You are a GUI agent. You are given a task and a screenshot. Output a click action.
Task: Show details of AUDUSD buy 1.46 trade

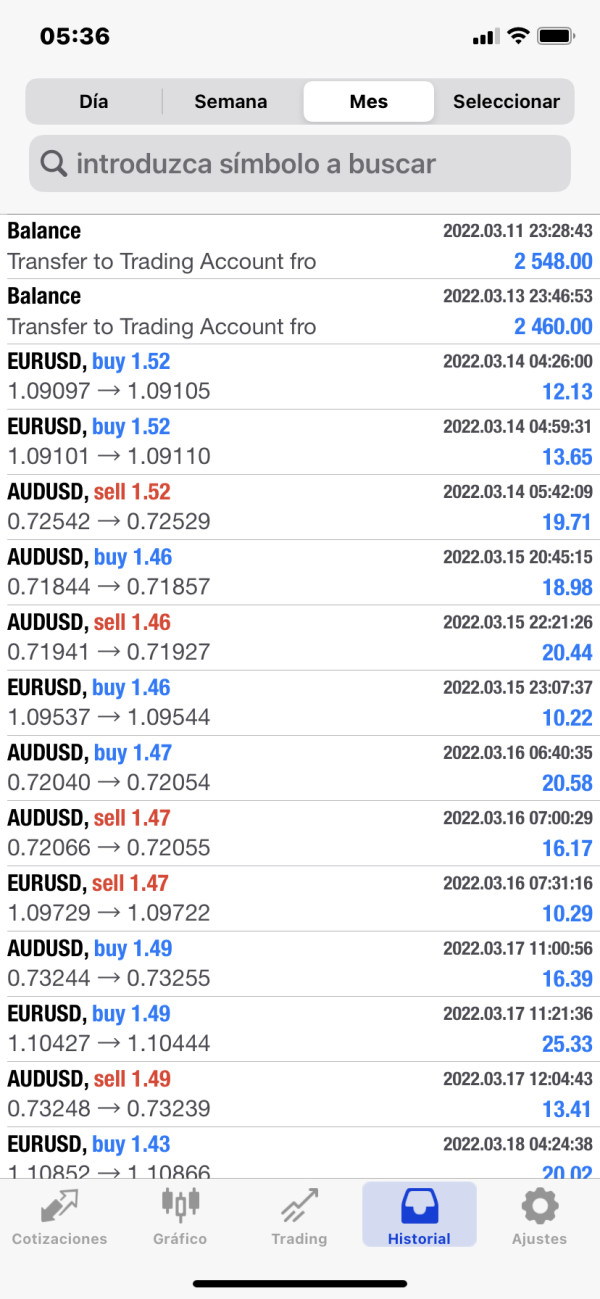300,572
